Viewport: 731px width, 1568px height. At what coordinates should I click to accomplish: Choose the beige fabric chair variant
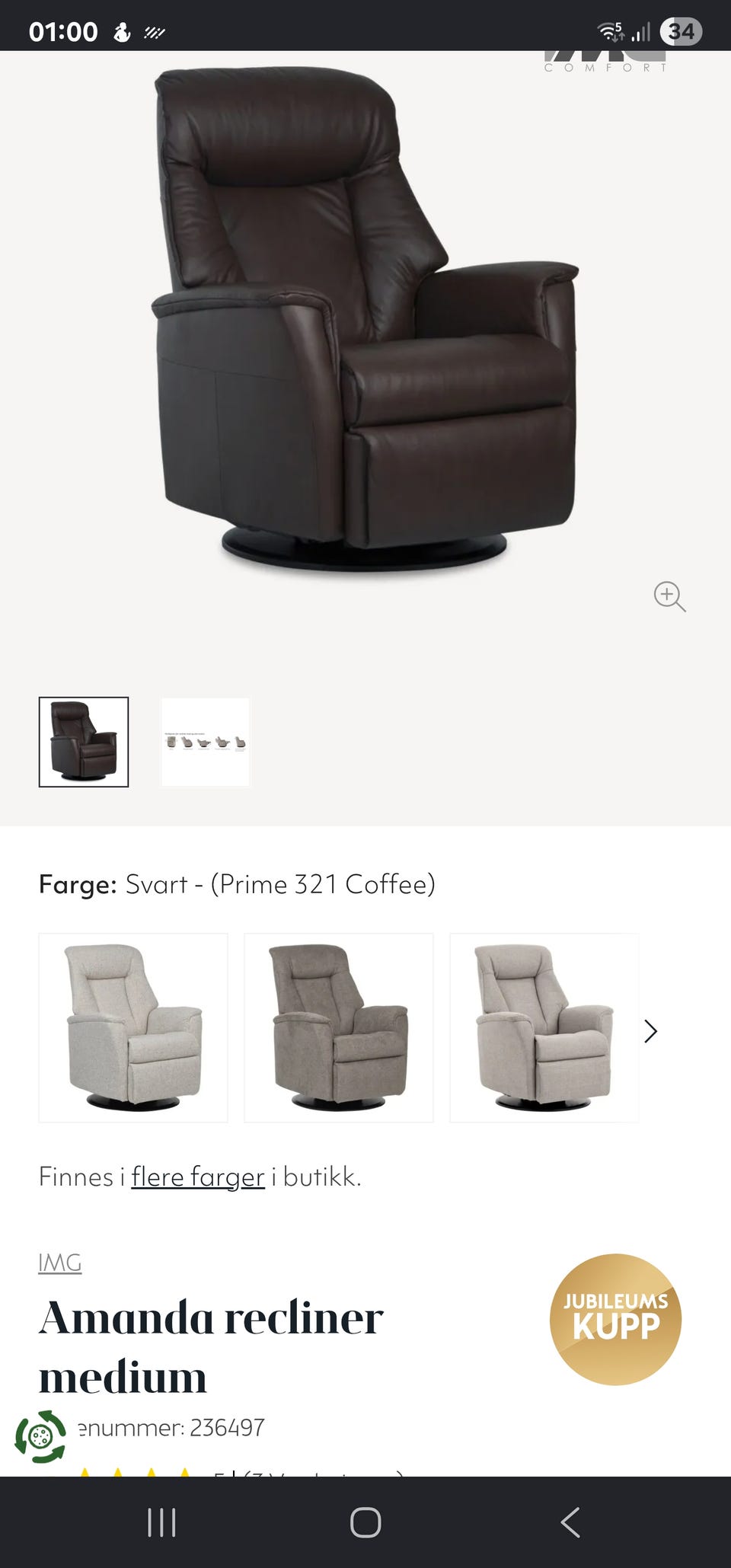click(544, 1027)
